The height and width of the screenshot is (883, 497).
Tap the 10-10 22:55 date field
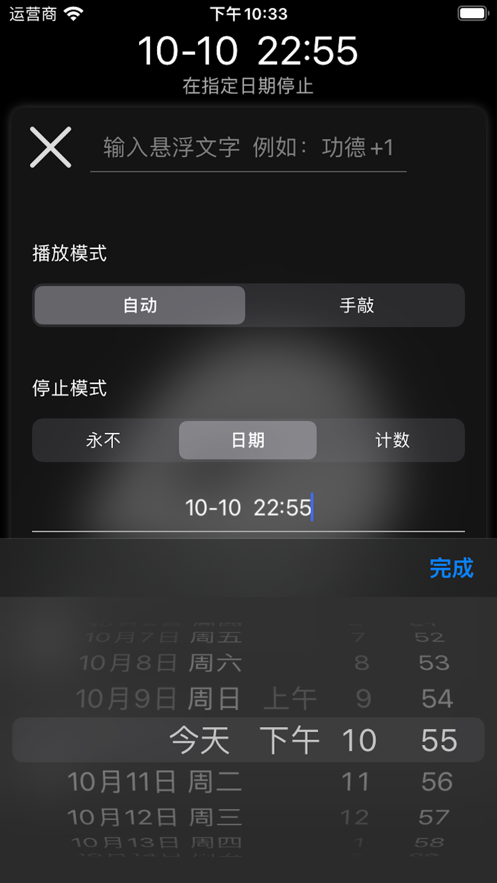(x=248, y=508)
